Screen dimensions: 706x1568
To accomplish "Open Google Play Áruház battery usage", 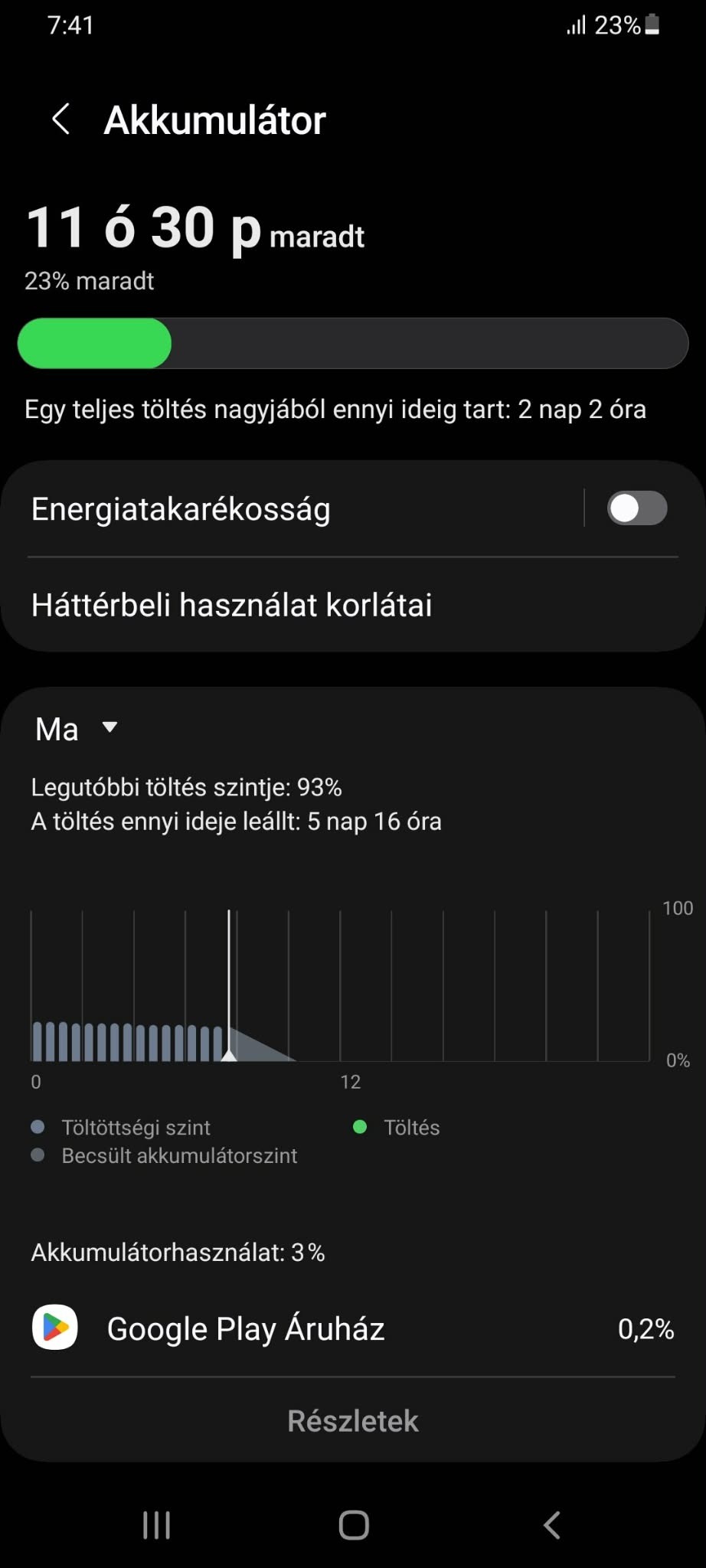I will coord(352,1328).
